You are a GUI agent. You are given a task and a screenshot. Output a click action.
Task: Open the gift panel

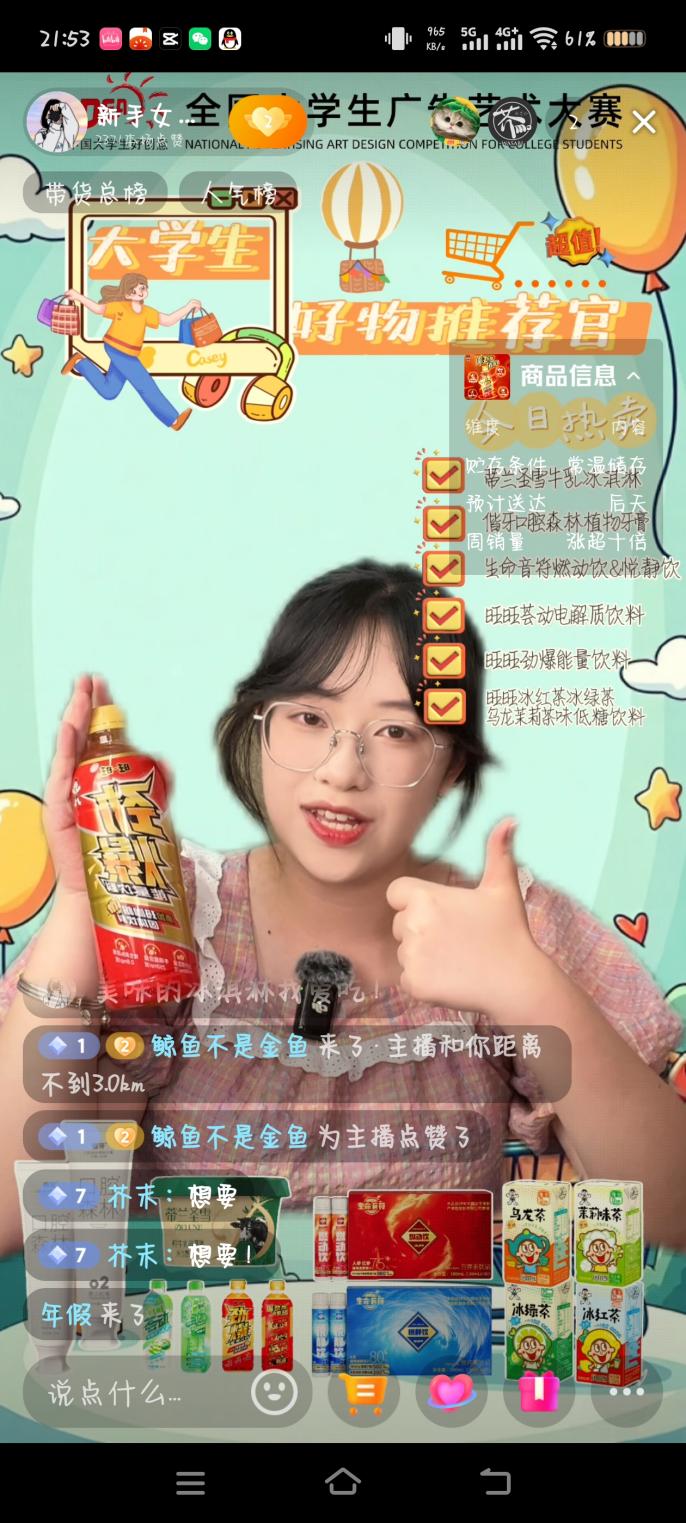point(539,1392)
